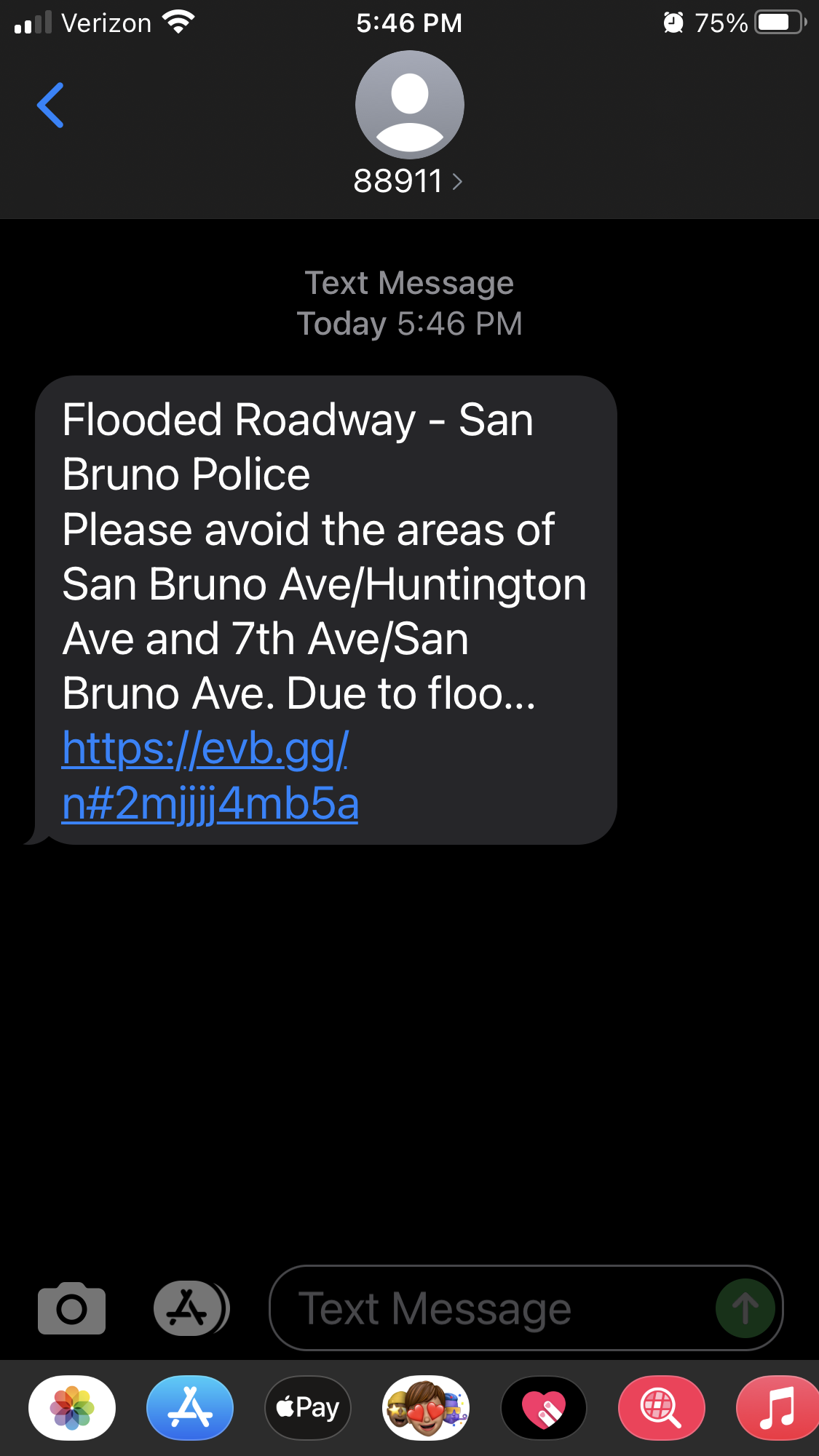Toggle the iMessage apps drawer button

tap(191, 1308)
